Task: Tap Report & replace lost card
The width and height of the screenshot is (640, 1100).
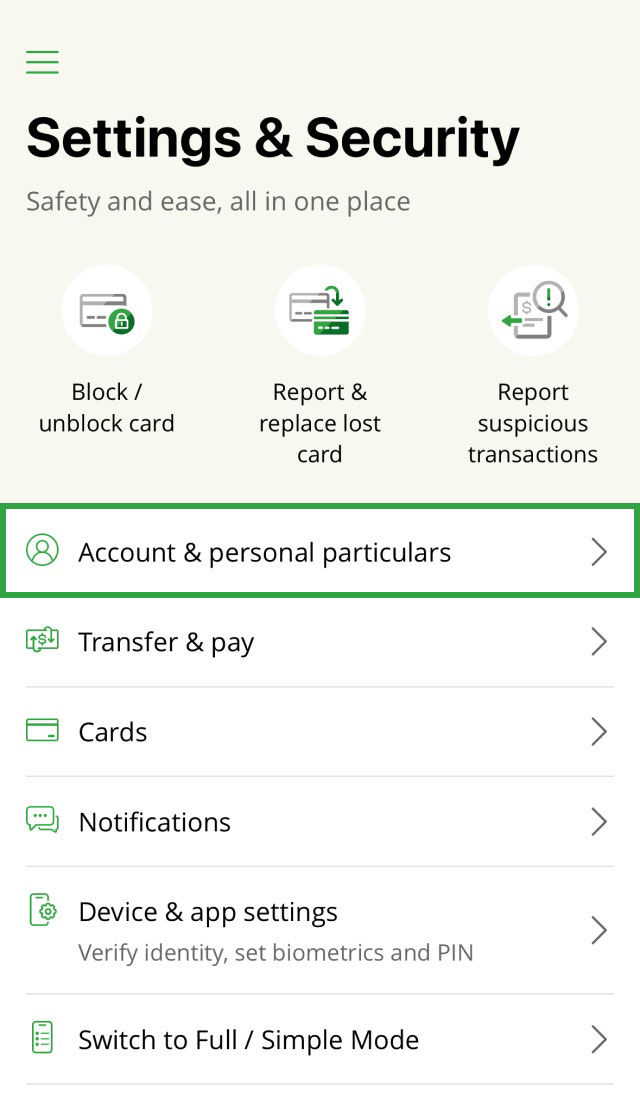Action: [x=320, y=312]
